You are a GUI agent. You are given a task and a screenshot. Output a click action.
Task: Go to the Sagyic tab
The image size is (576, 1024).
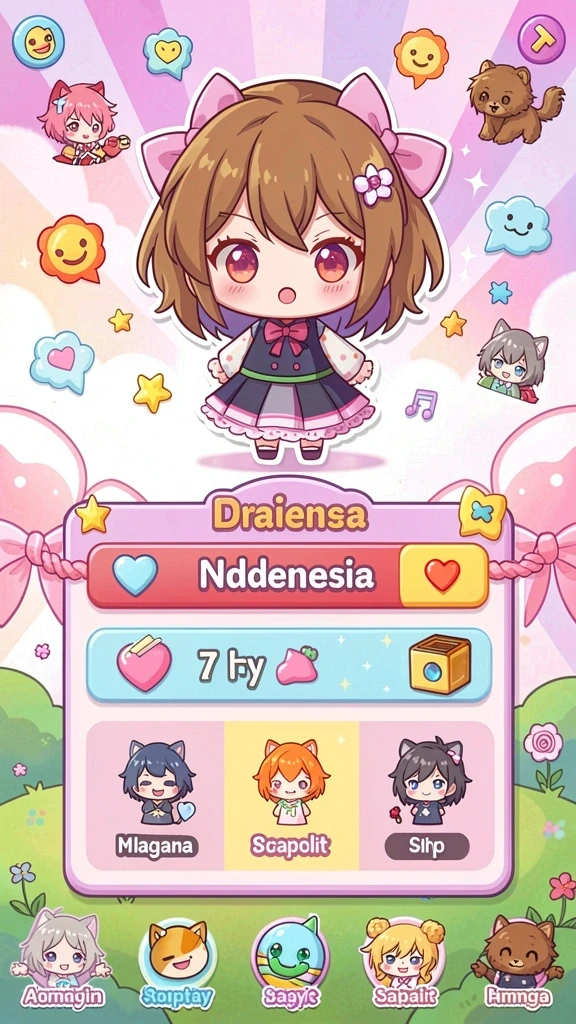click(290, 961)
